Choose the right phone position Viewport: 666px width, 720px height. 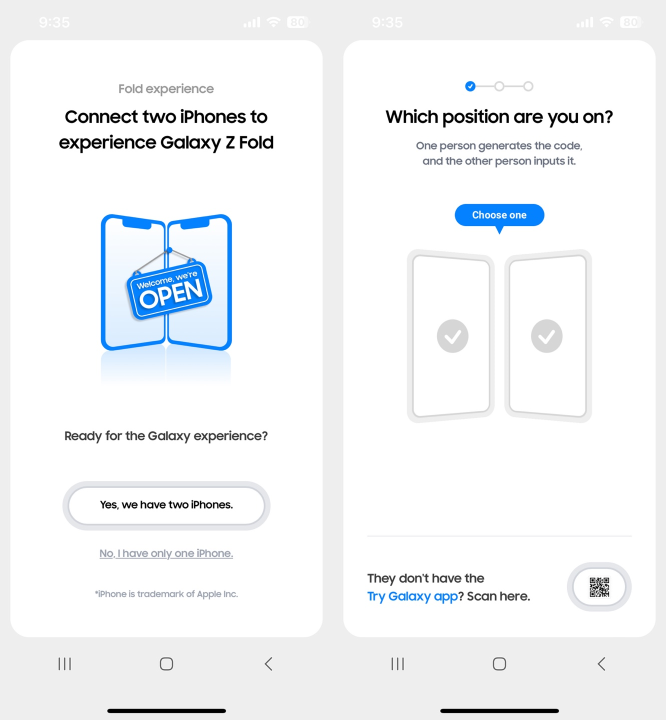[547, 336]
